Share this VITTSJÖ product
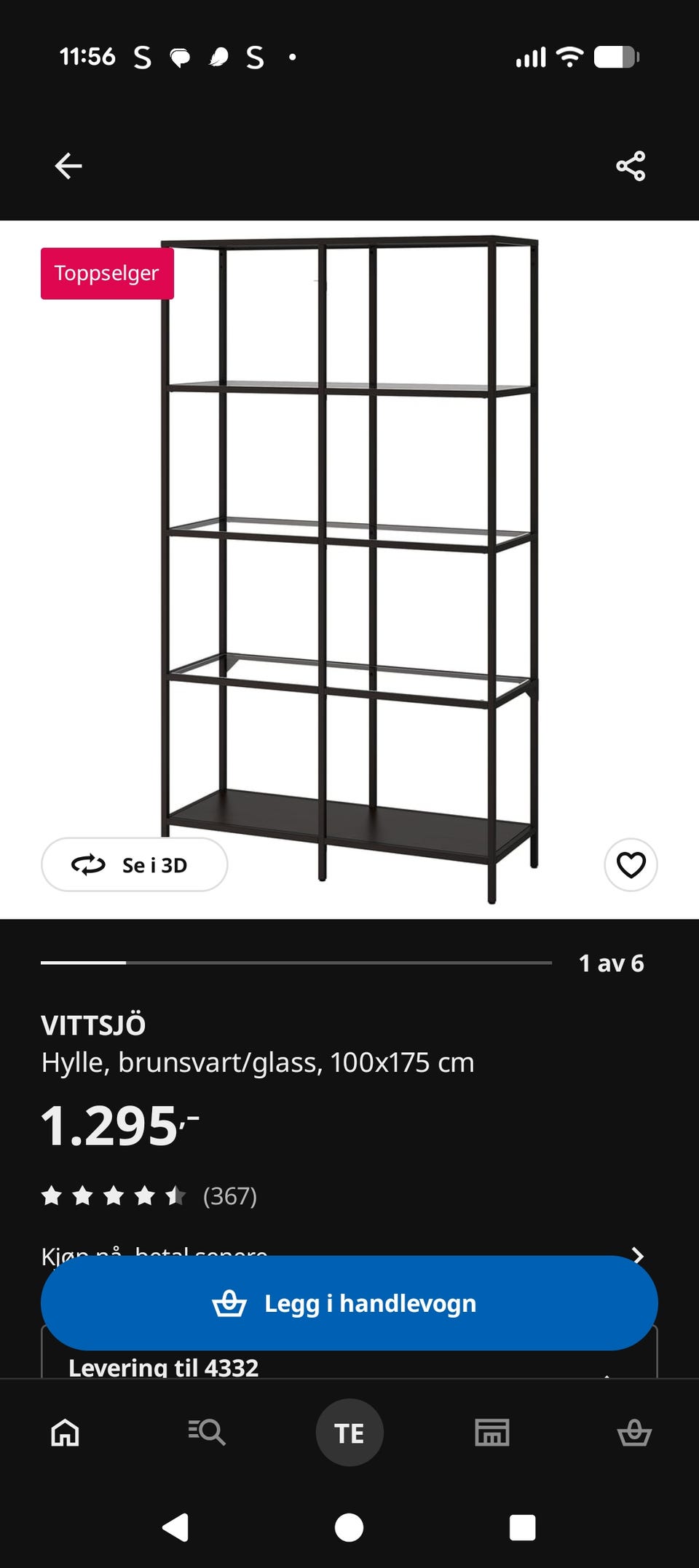699x1568 pixels. pyautogui.click(x=631, y=166)
